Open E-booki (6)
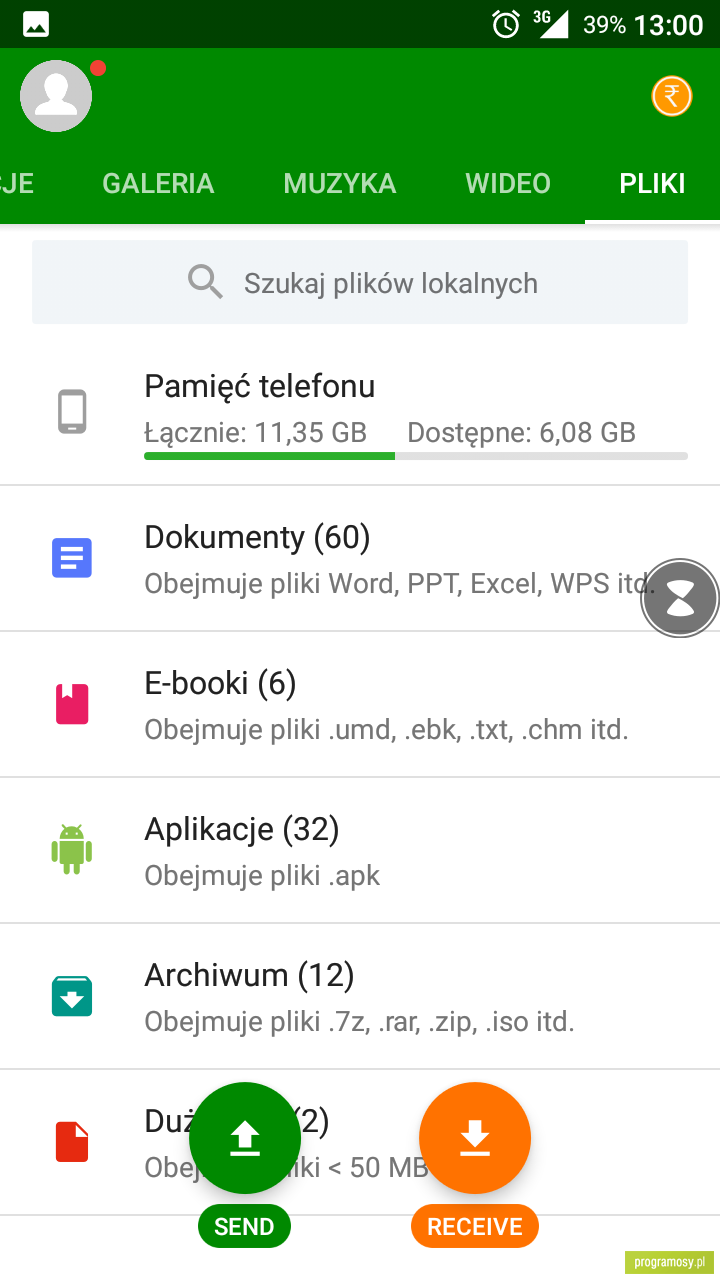Screen dimensions: 720x1280 (x=360, y=704)
